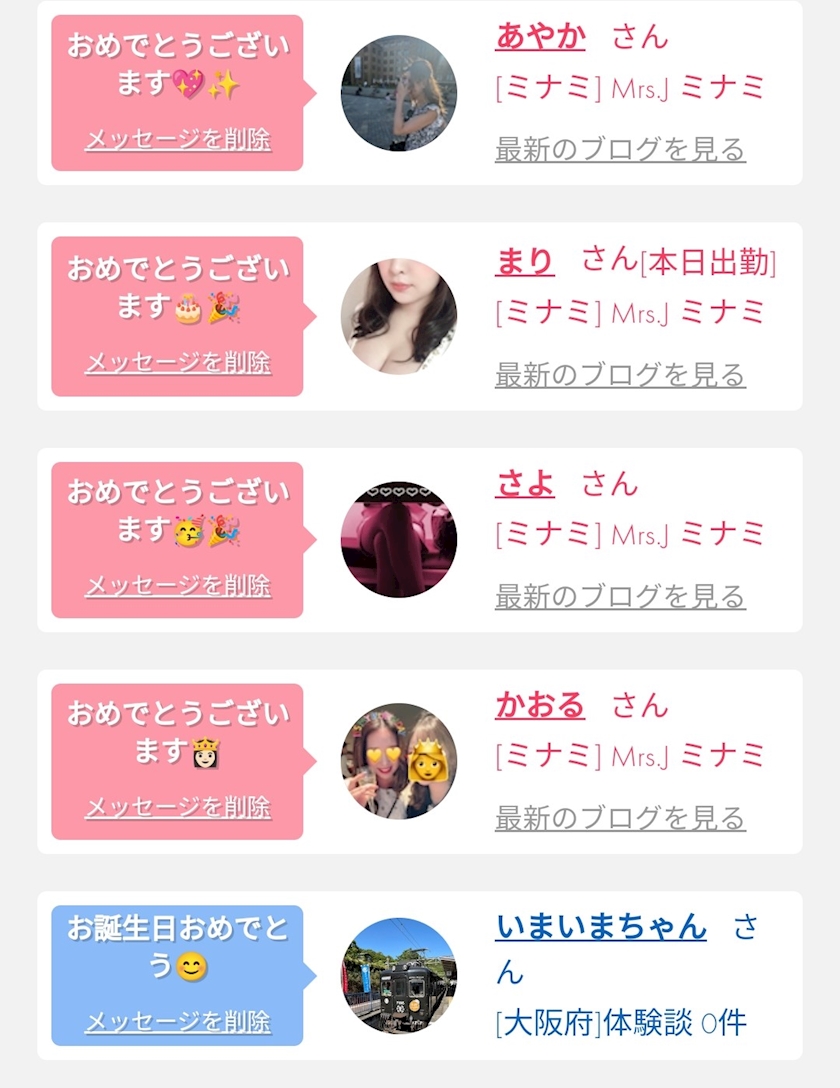Tap かおる's profile photo
This screenshot has width=840, height=1088.
point(399,761)
